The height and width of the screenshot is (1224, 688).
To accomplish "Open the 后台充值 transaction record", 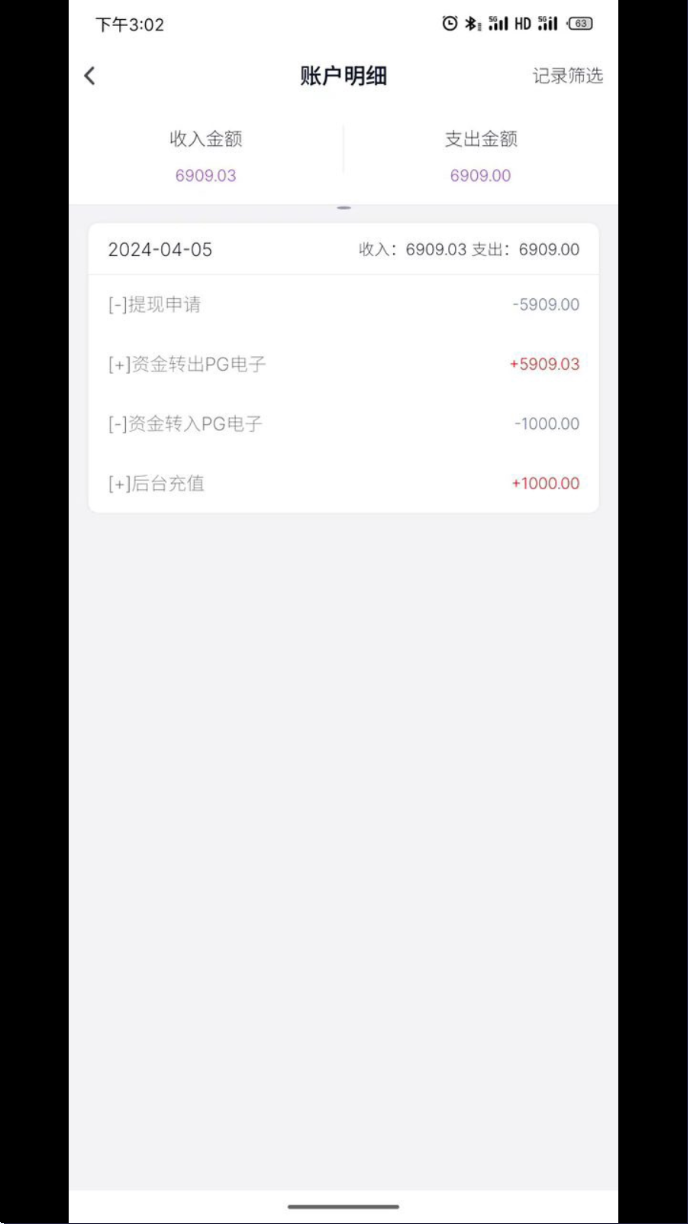I will (x=343, y=484).
